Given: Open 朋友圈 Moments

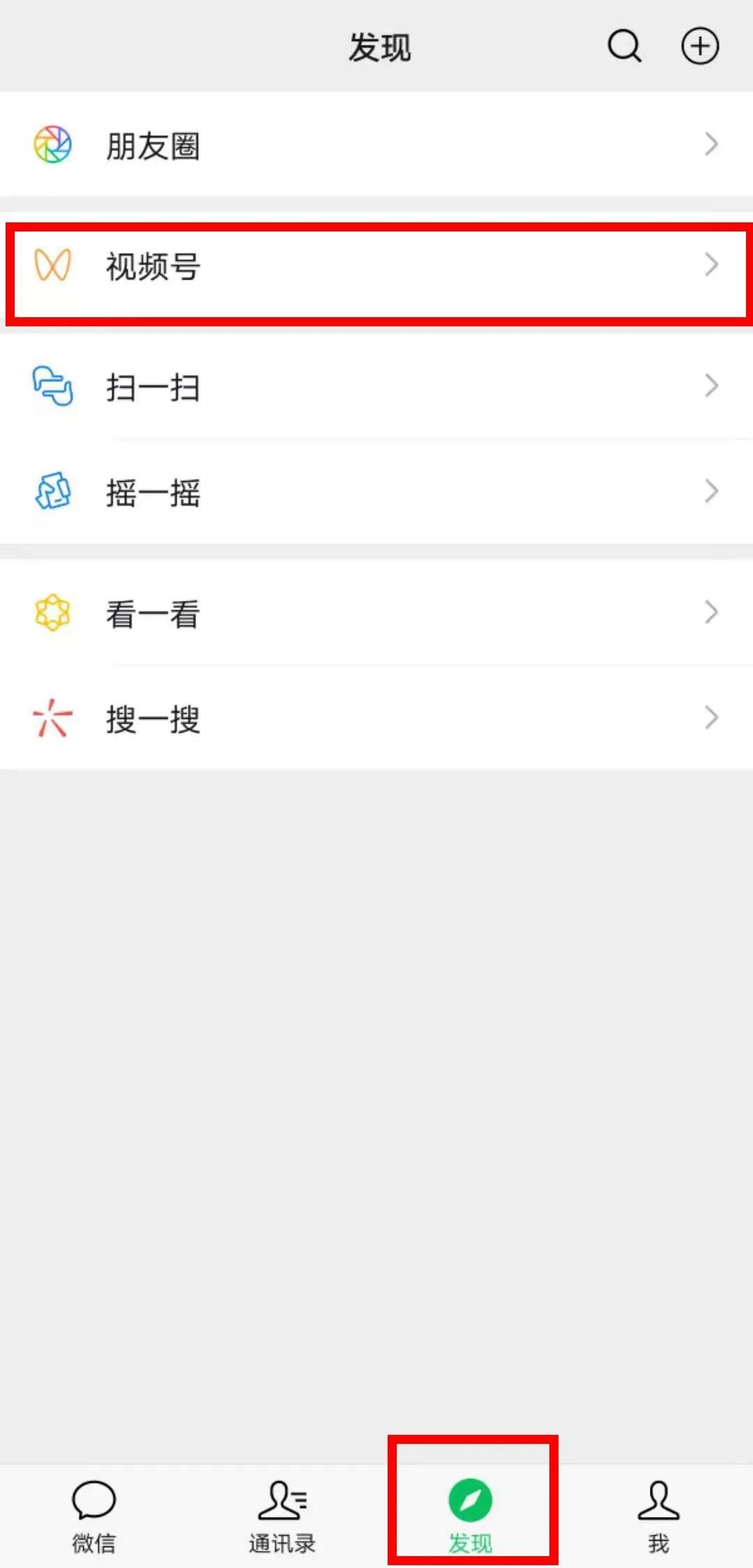Looking at the screenshot, I should click(x=376, y=144).
